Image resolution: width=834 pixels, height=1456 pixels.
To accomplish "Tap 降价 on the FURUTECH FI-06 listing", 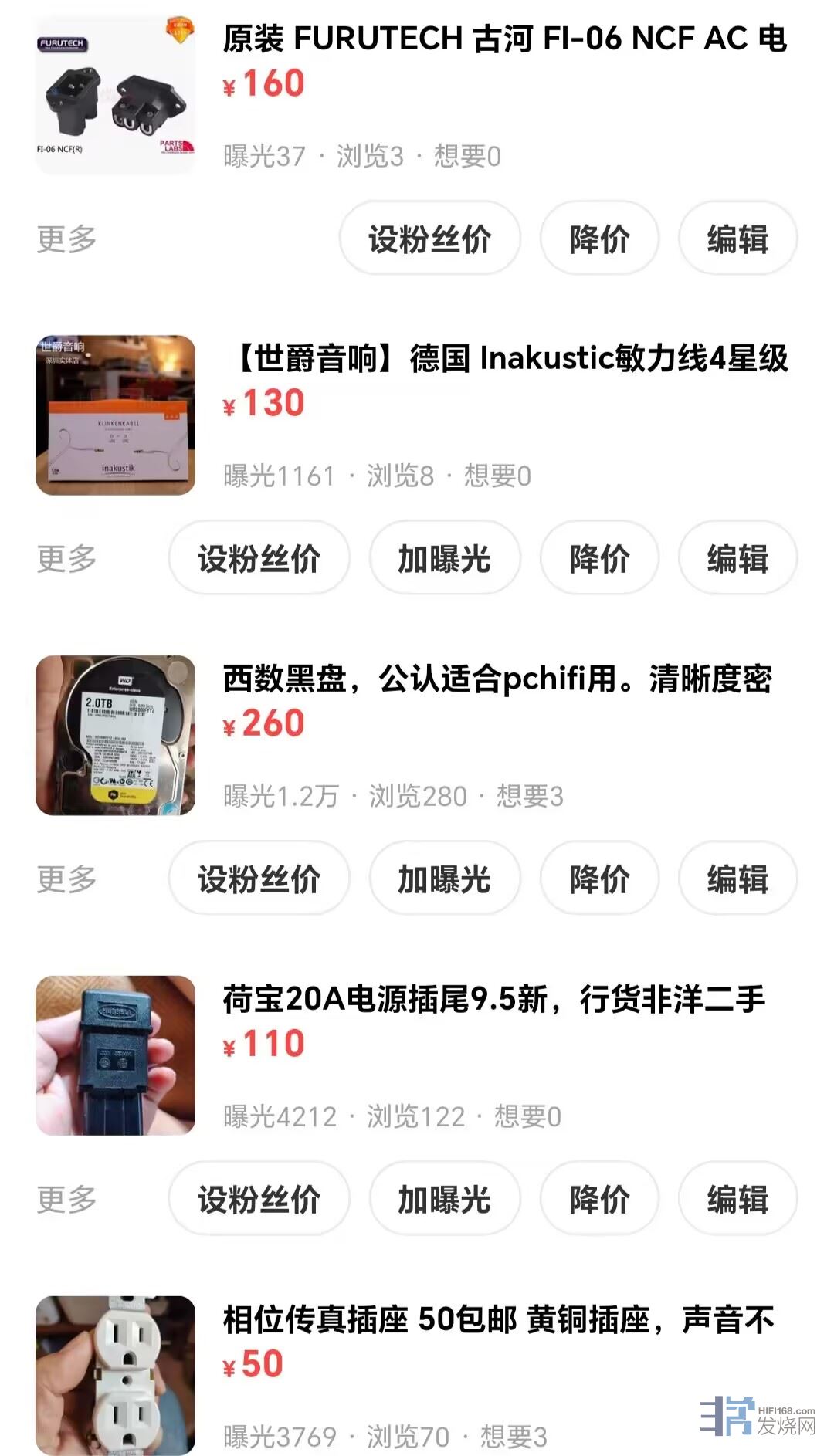I will click(x=599, y=239).
